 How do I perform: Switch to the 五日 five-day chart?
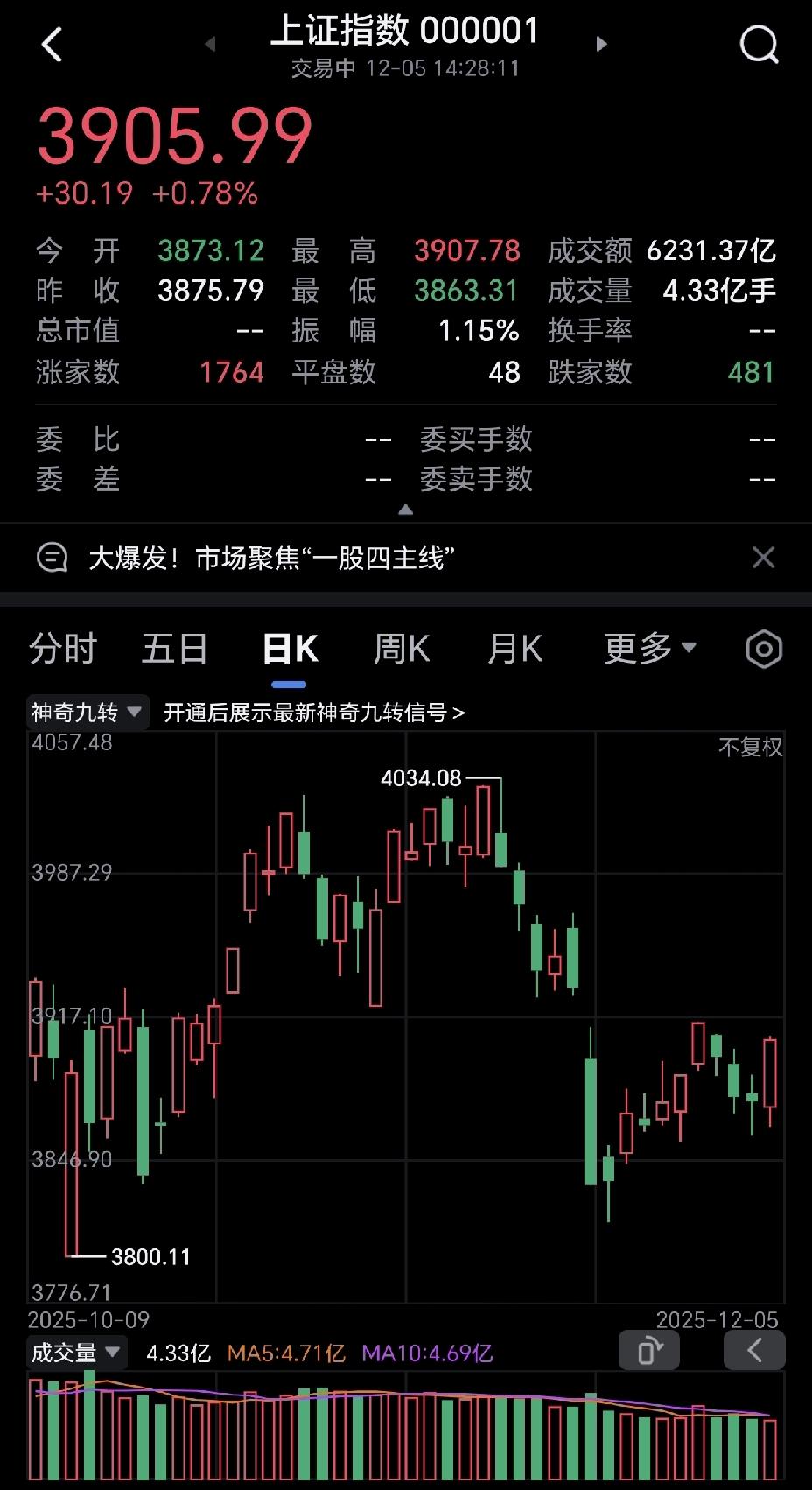(174, 649)
